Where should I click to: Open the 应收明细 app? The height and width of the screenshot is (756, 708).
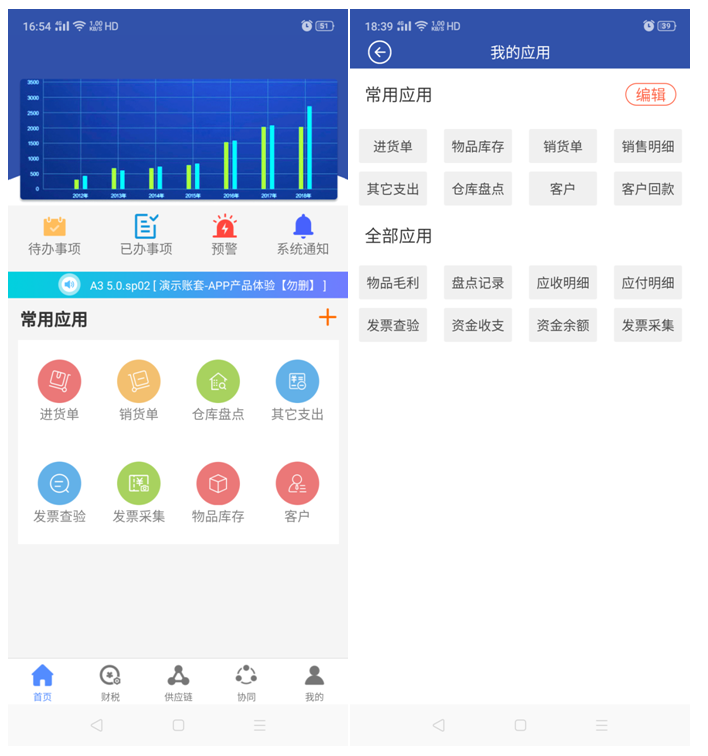[563, 283]
